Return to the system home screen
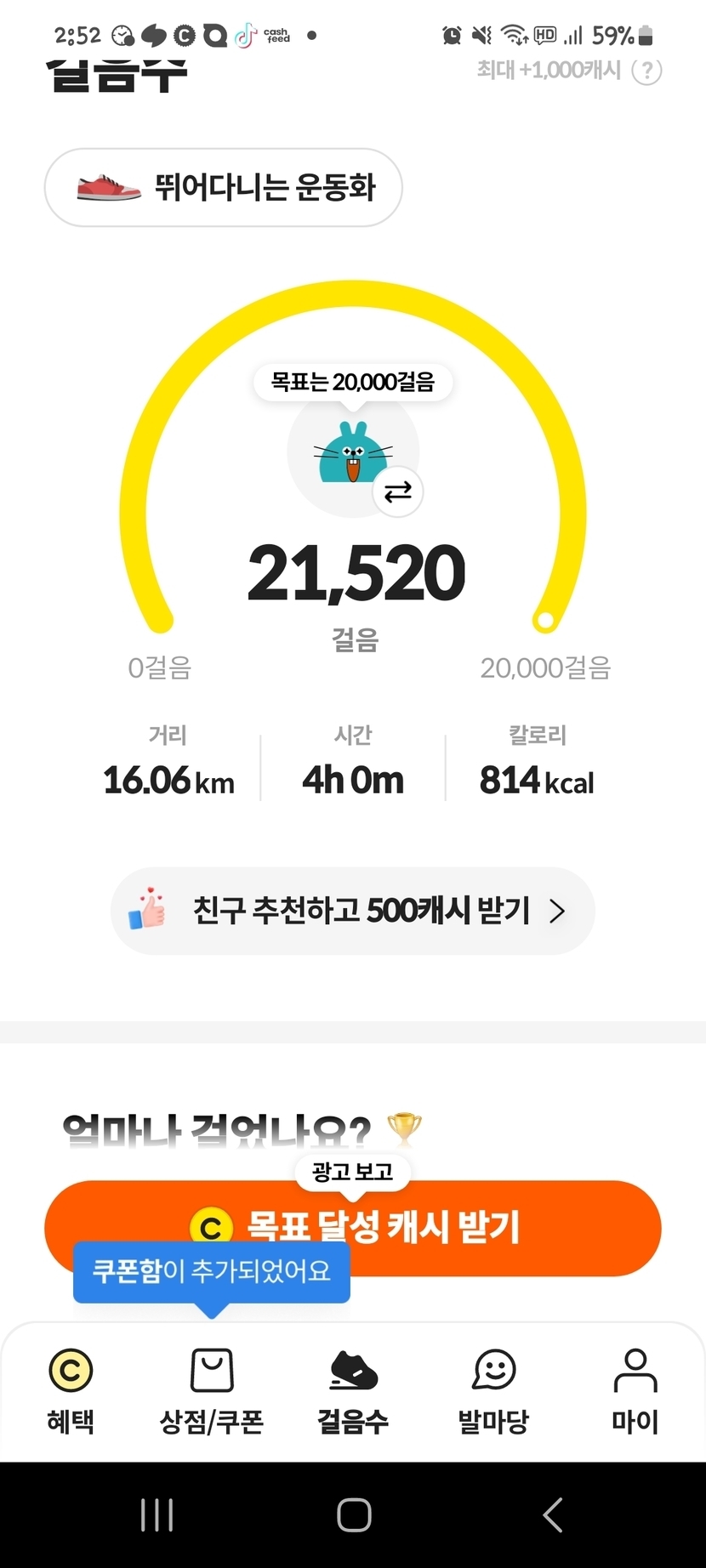The height and width of the screenshot is (1568, 706). [x=354, y=1514]
